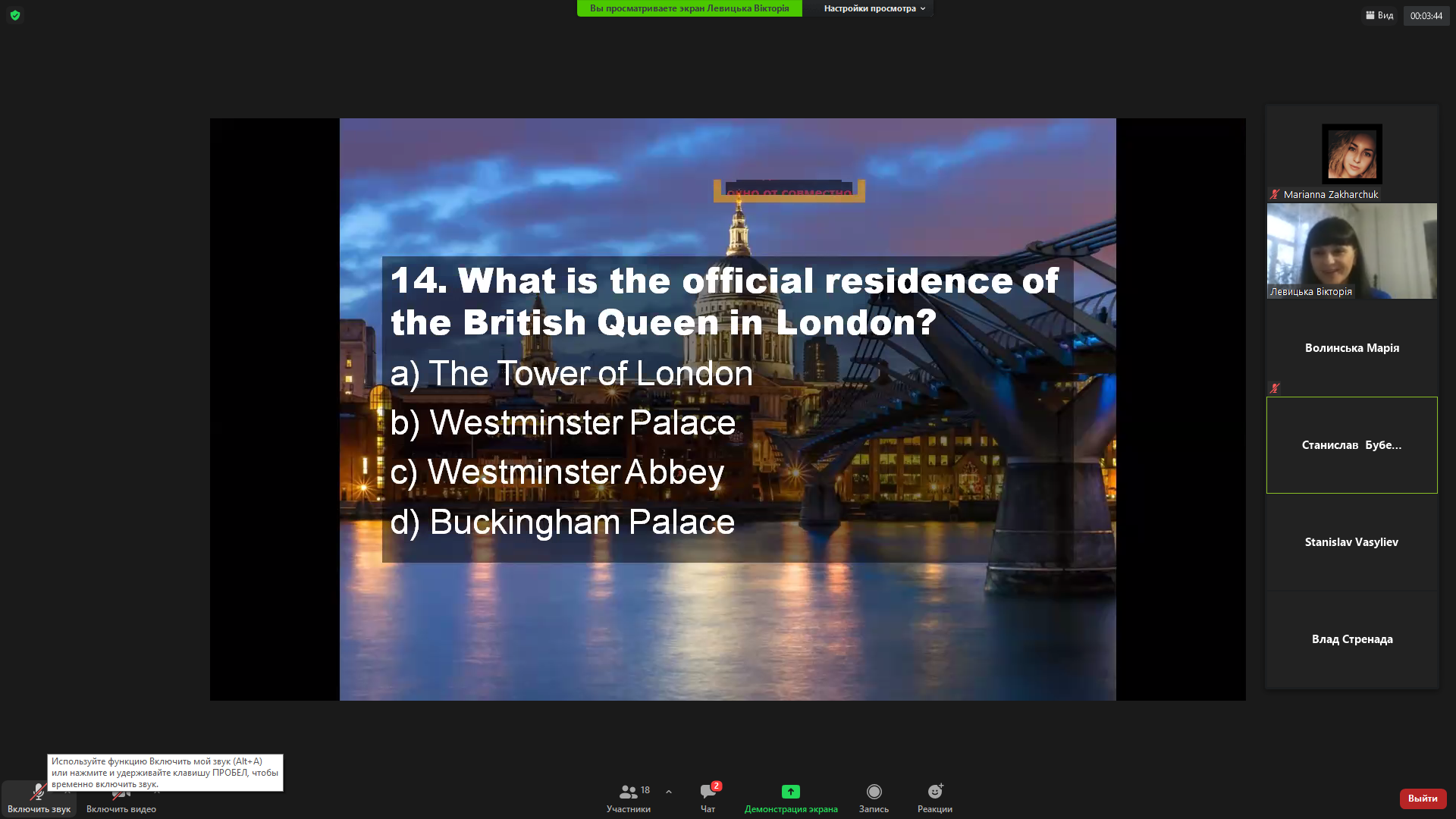Select the Влад Стренада participant tile
Image resolution: width=1456 pixels, height=819 pixels.
pos(1351,639)
